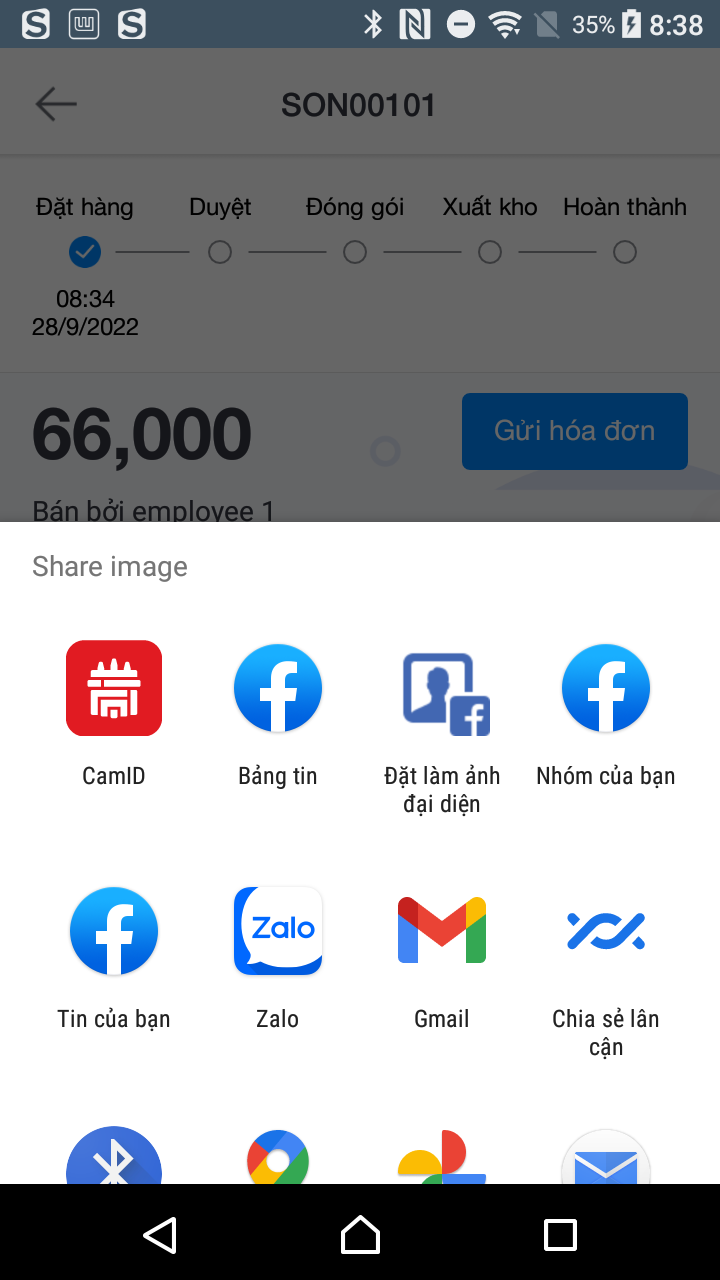
Task: Share via the Bluetooth icon
Action: click(x=114, y=1156)
